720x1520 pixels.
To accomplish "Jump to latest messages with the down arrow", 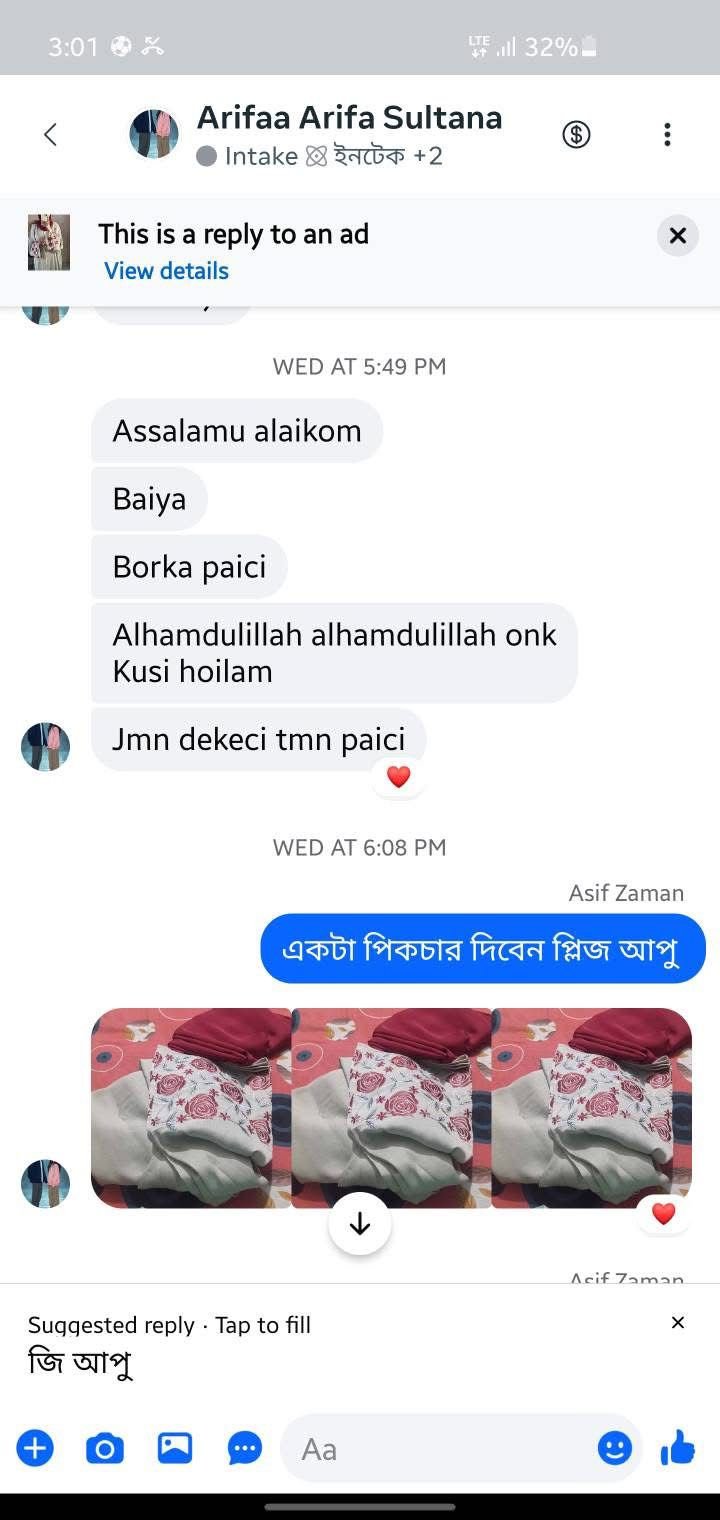I will (360, 1224).
